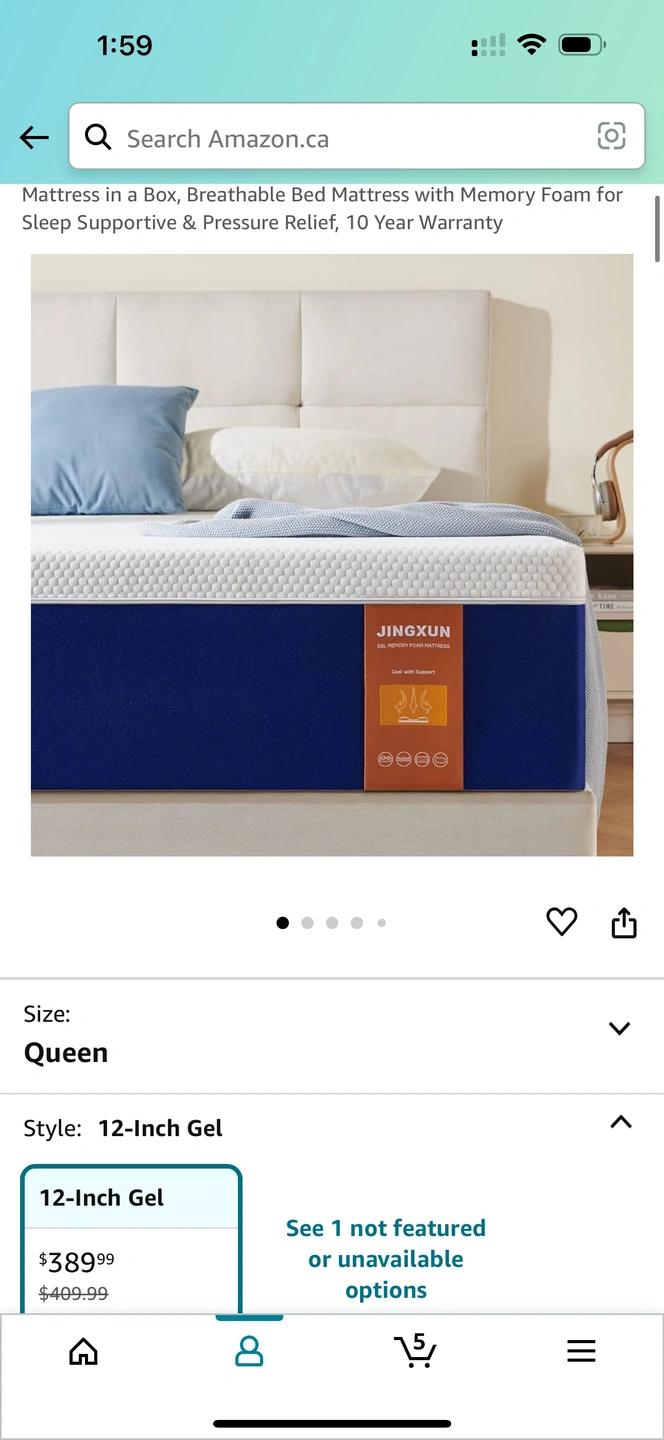Switch to the account profile tab
This screenshot has height=1440, width=664.
click(249, 1352)
